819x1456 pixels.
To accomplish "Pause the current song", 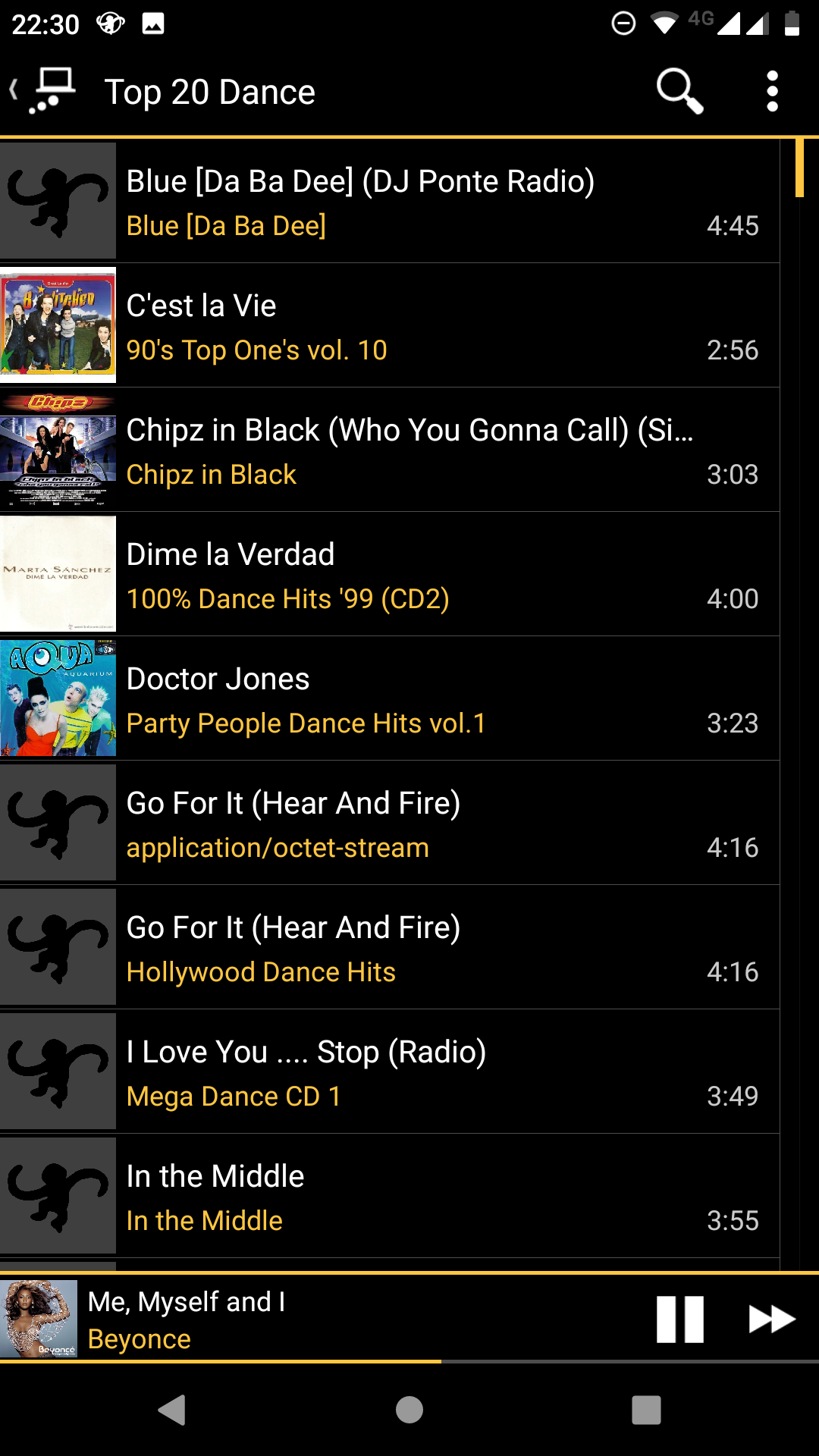I will tap(679, 1319).
